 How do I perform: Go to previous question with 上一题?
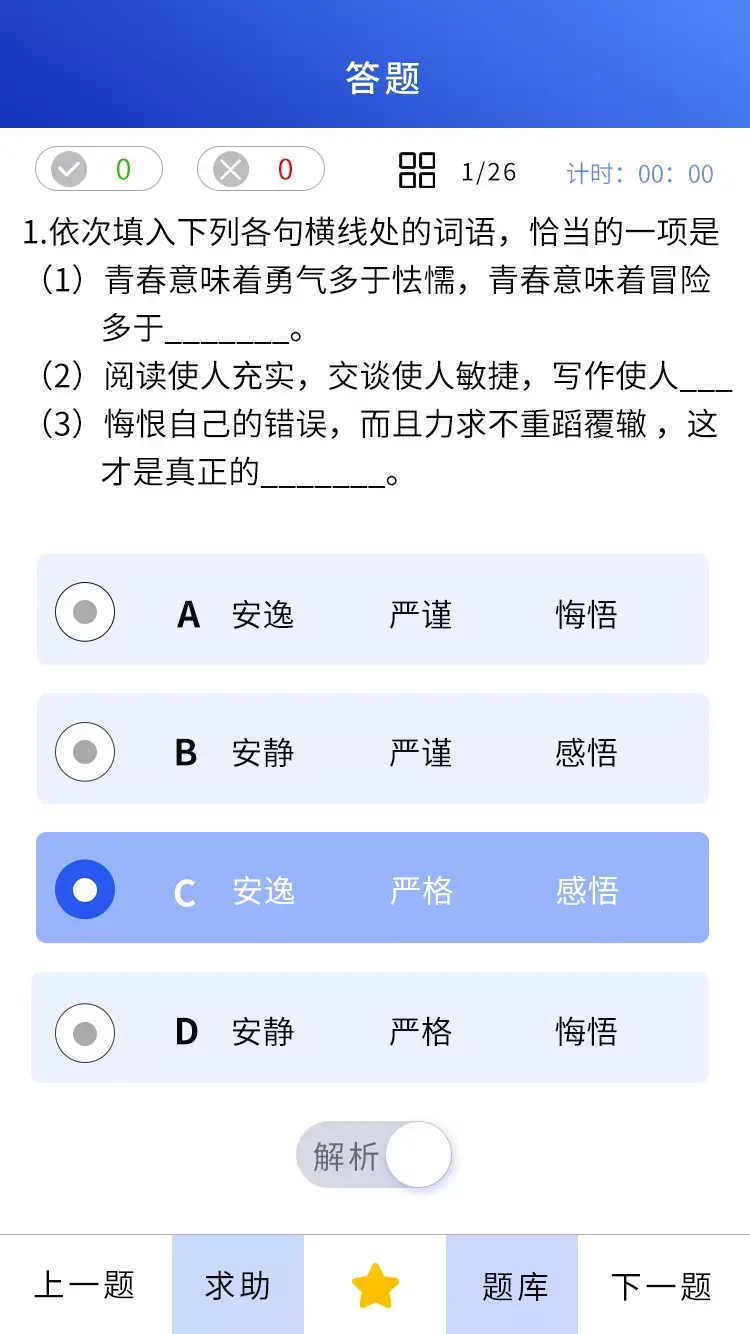click(x=85, y=1285)
